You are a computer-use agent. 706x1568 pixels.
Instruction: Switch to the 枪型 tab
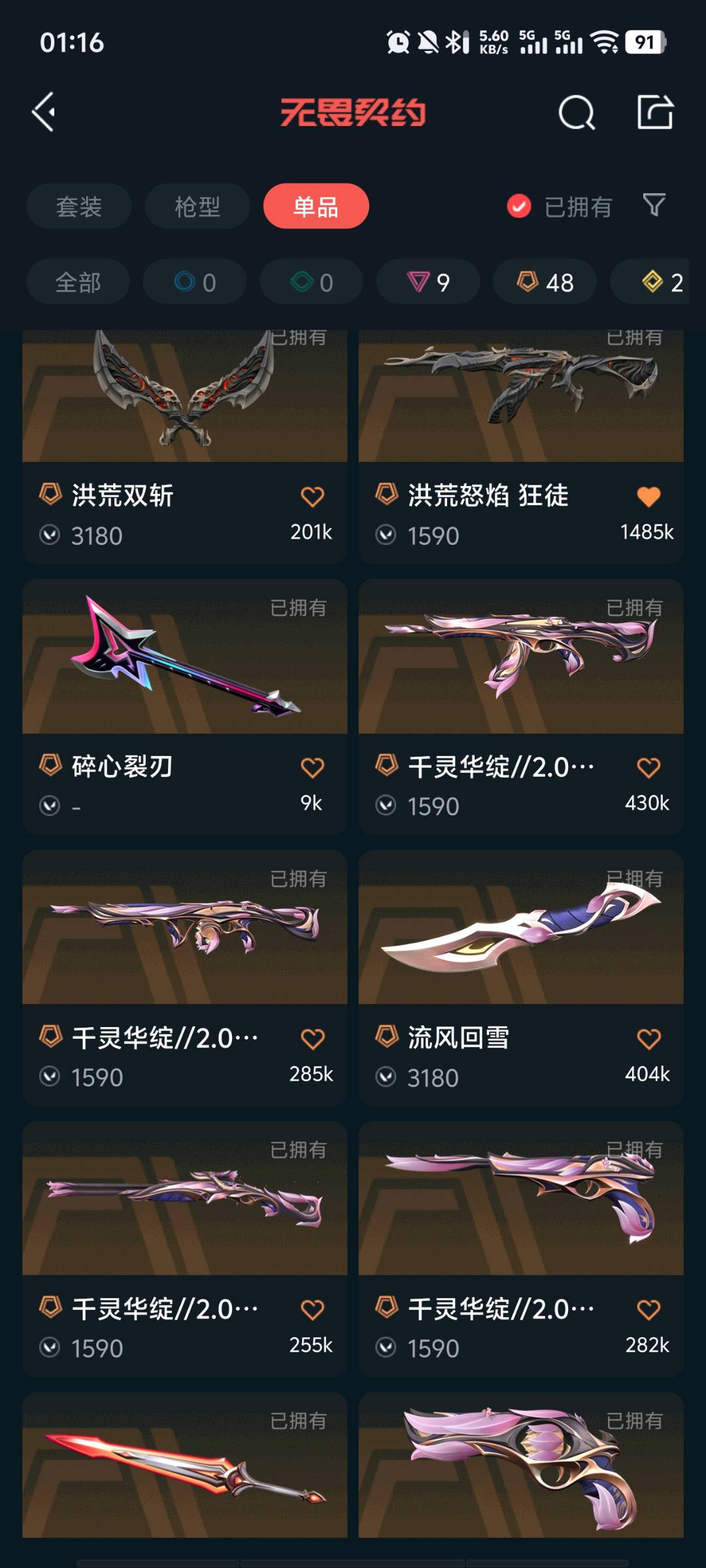click(197, 206)
